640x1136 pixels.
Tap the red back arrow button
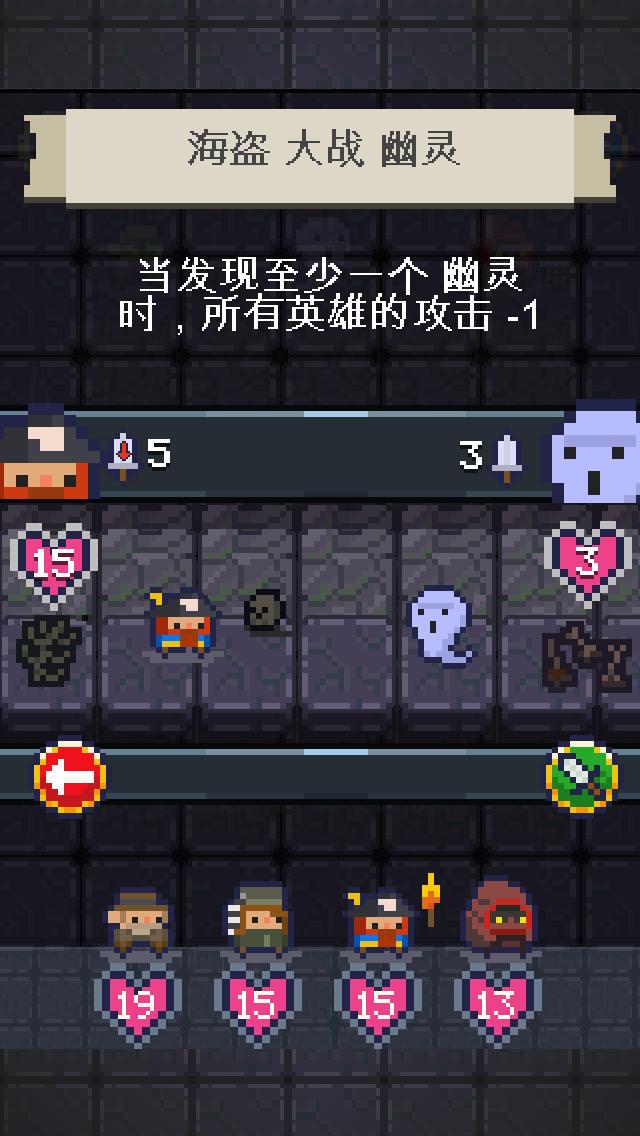point(70,776)
